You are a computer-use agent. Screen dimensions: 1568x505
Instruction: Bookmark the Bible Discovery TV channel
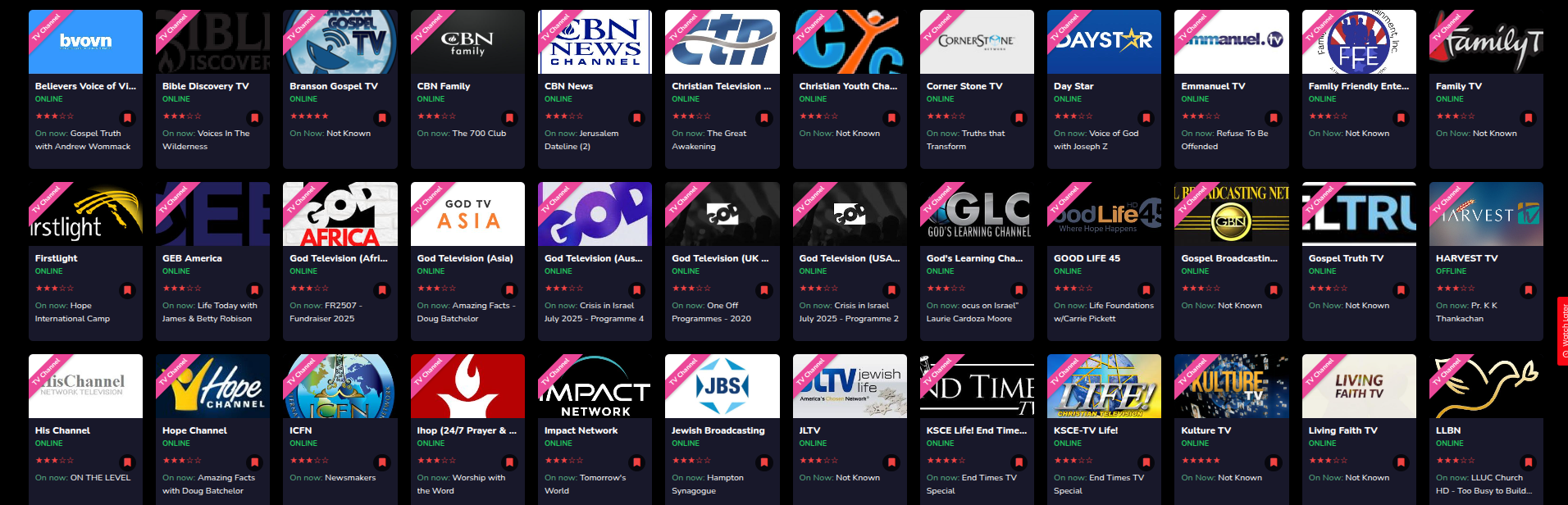[255, 118]
